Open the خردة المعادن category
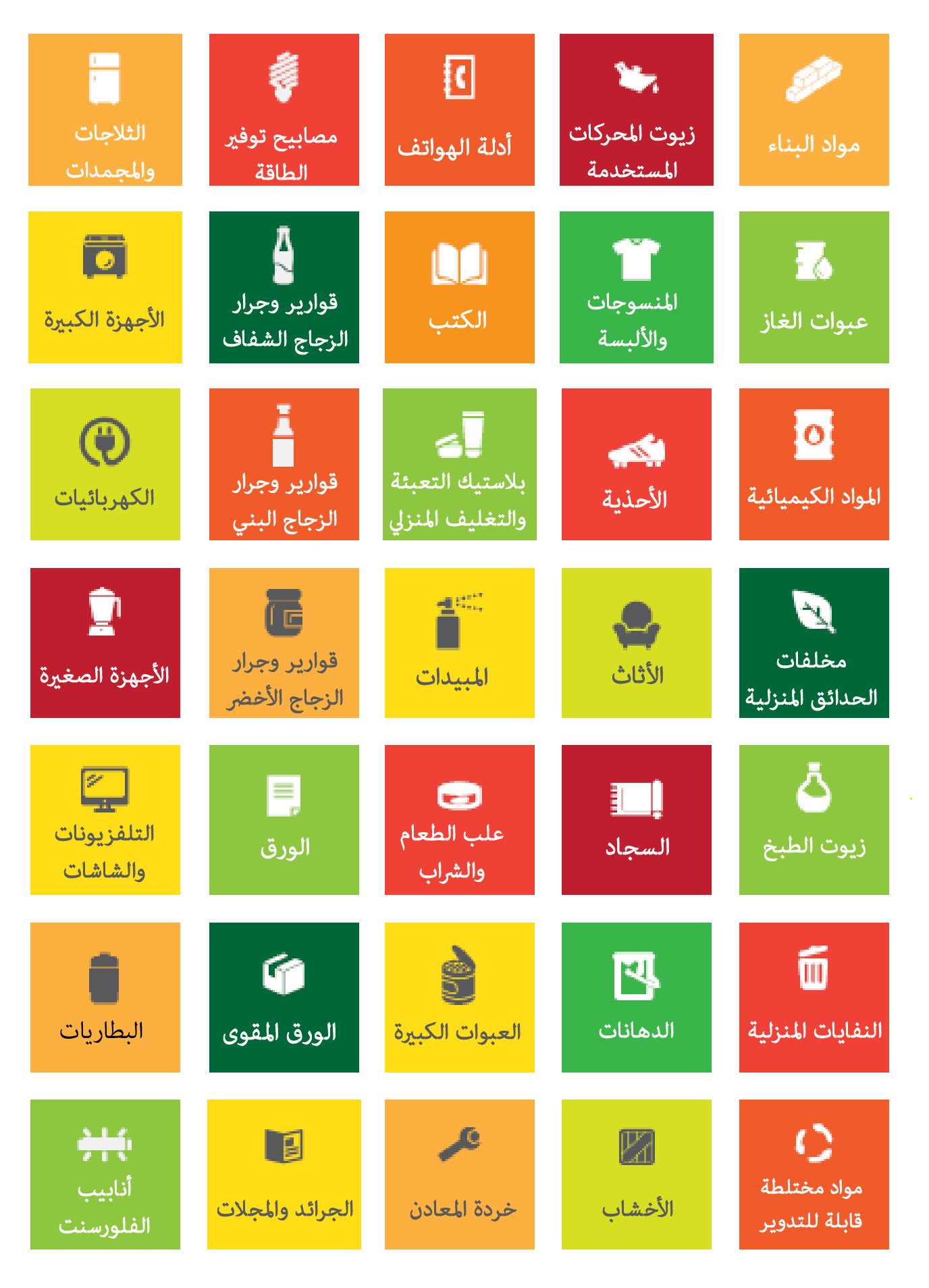Screen dimensions: 929x1288 459,1174
